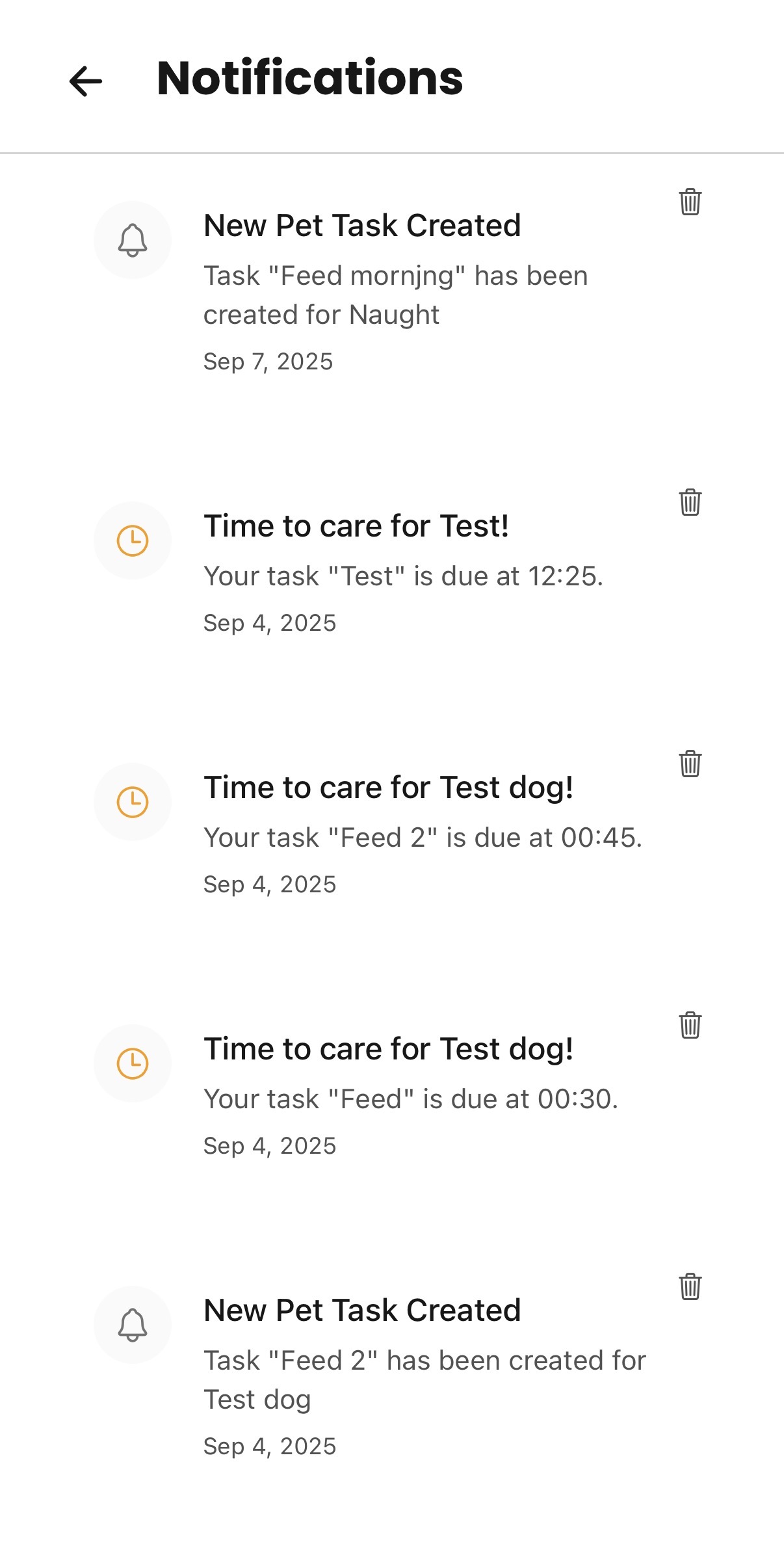Click the clock icon beside 'Time to care for Test!'

(x=133, y=540)
